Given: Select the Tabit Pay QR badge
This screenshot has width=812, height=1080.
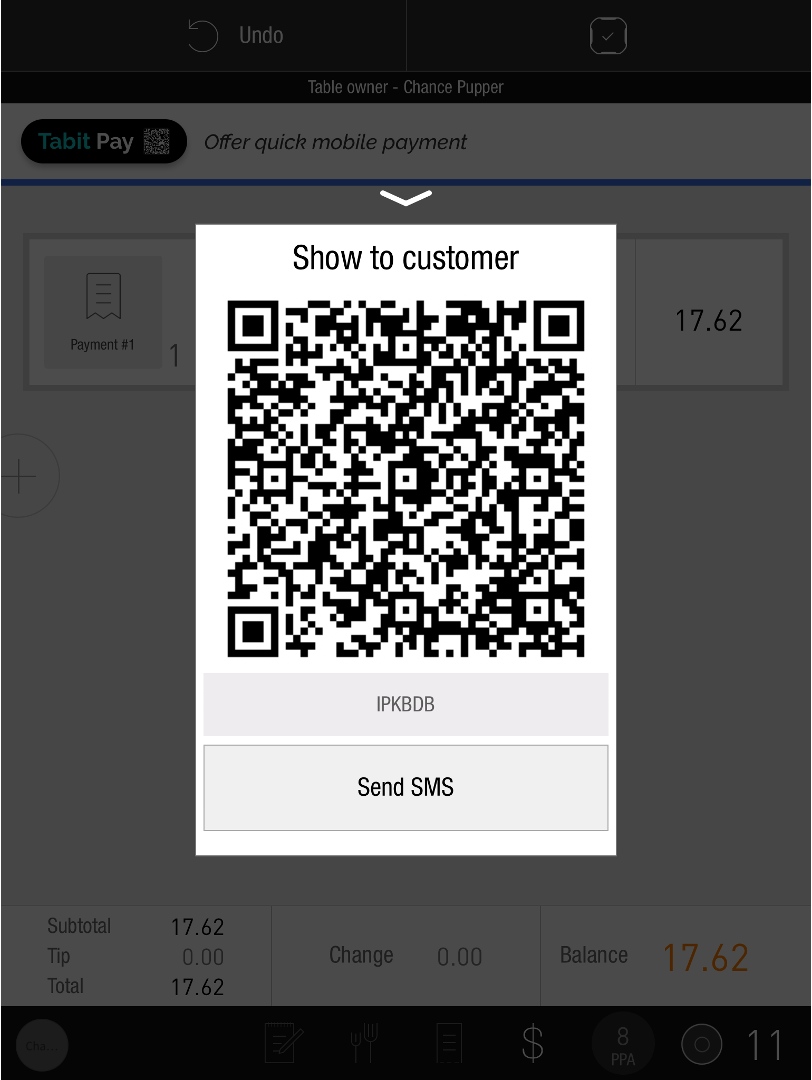Looking at the screenshot, I should 104,141.
